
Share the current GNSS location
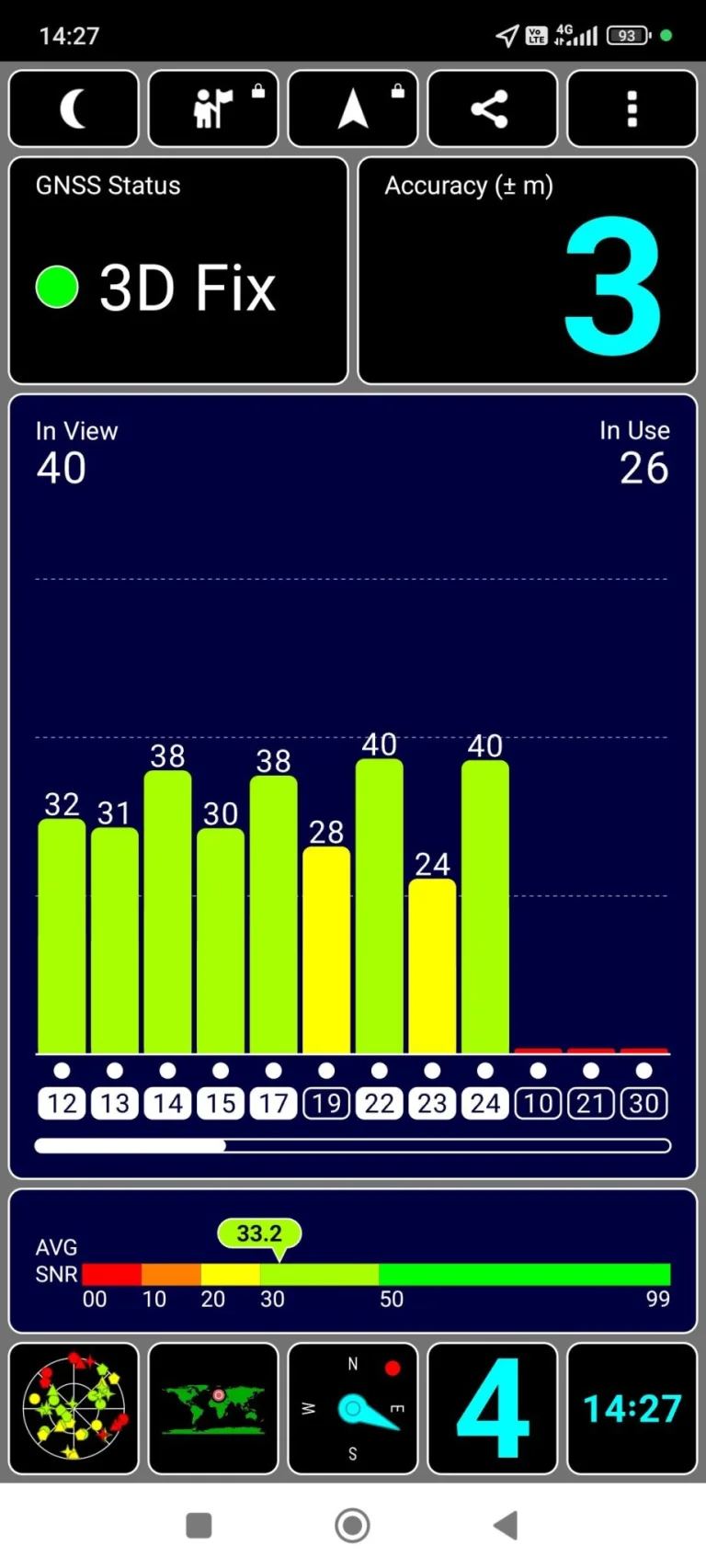click(x=492, y=109)
